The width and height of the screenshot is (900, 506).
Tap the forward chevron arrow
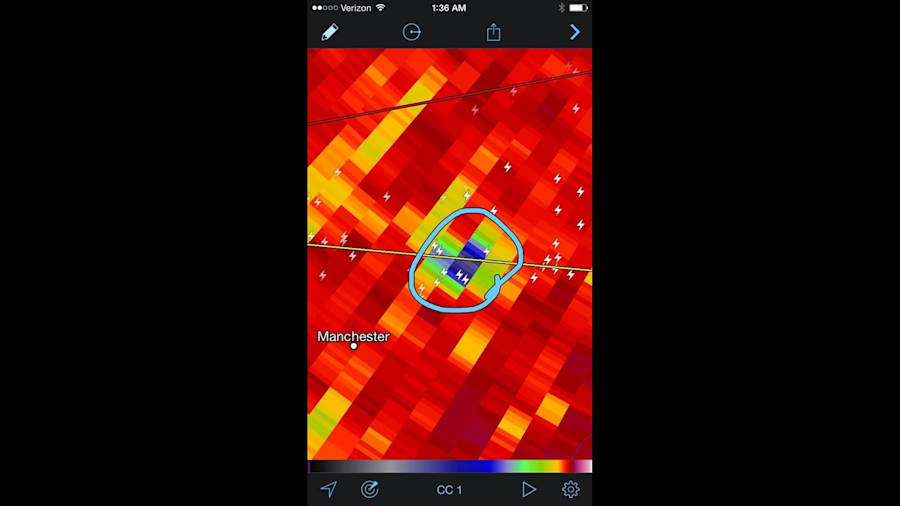(x=575, y=32)
